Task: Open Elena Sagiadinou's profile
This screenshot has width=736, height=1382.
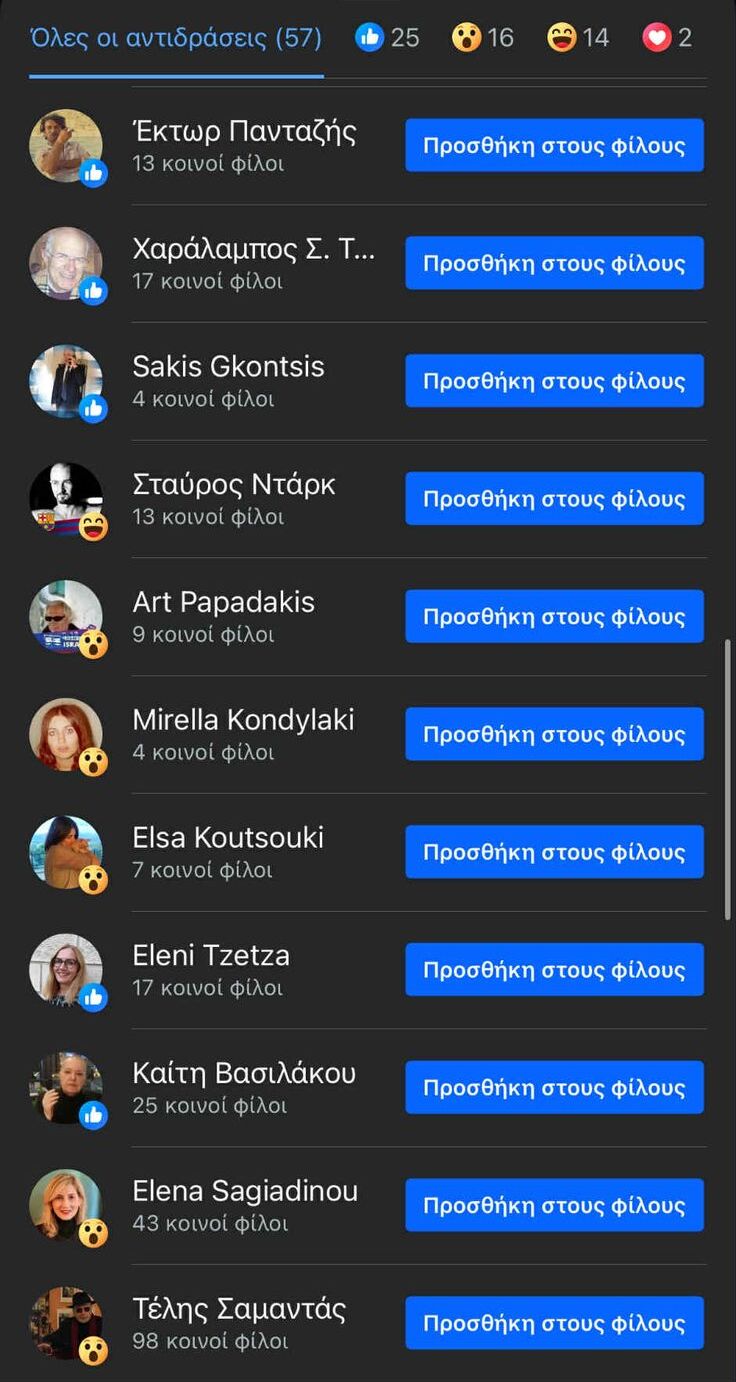Action: (x=245, y=1192)
